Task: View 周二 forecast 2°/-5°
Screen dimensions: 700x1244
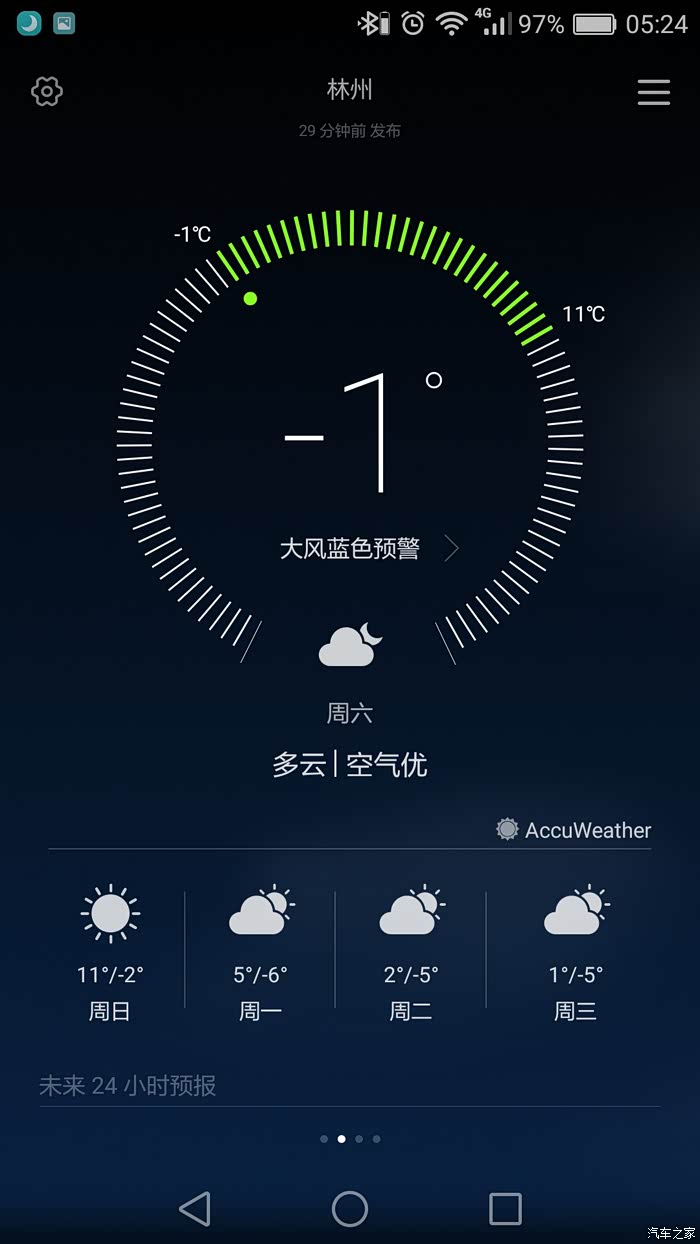Action: [411, 953]
